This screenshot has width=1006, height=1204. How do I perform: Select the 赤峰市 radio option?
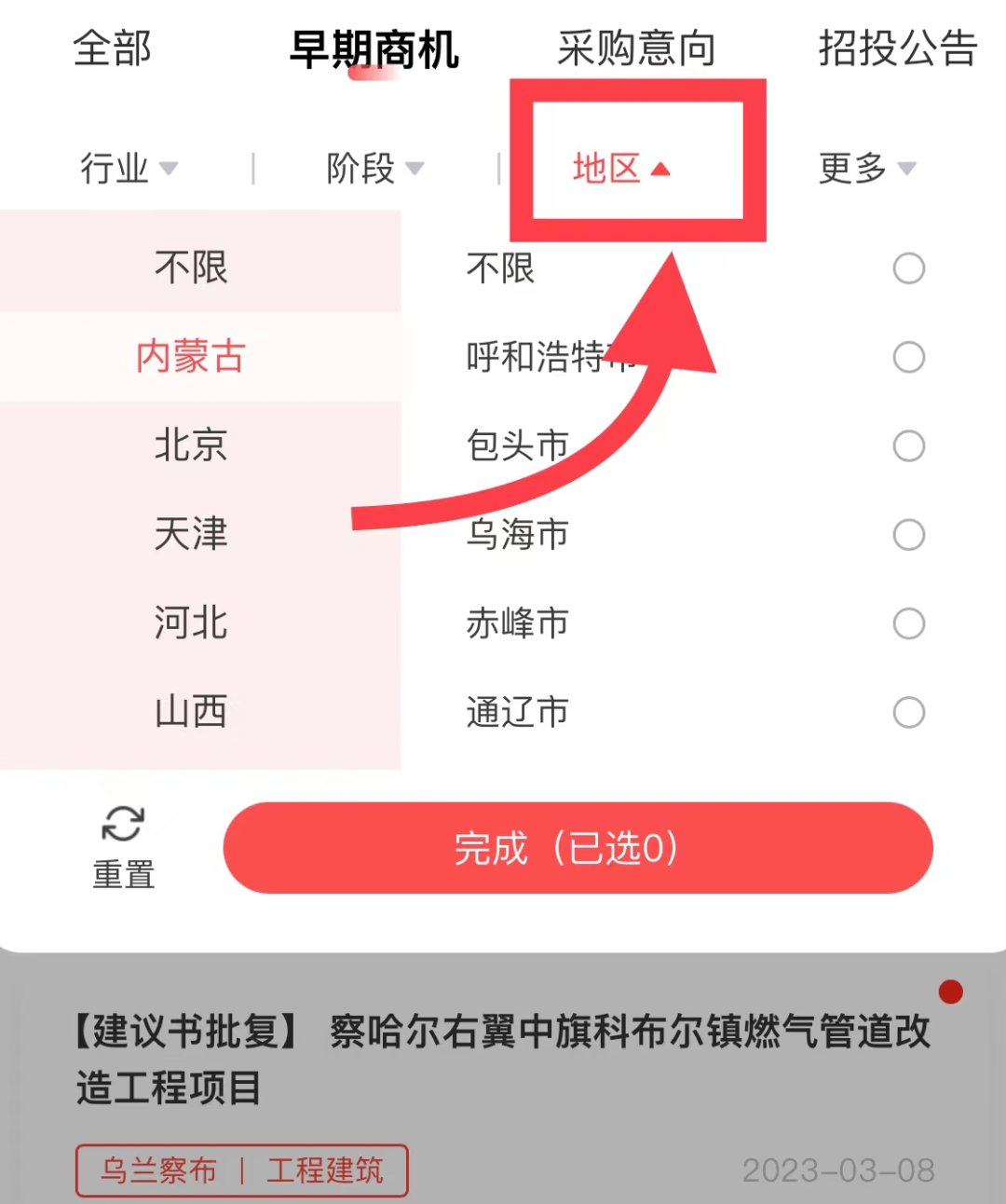point(908,623)
